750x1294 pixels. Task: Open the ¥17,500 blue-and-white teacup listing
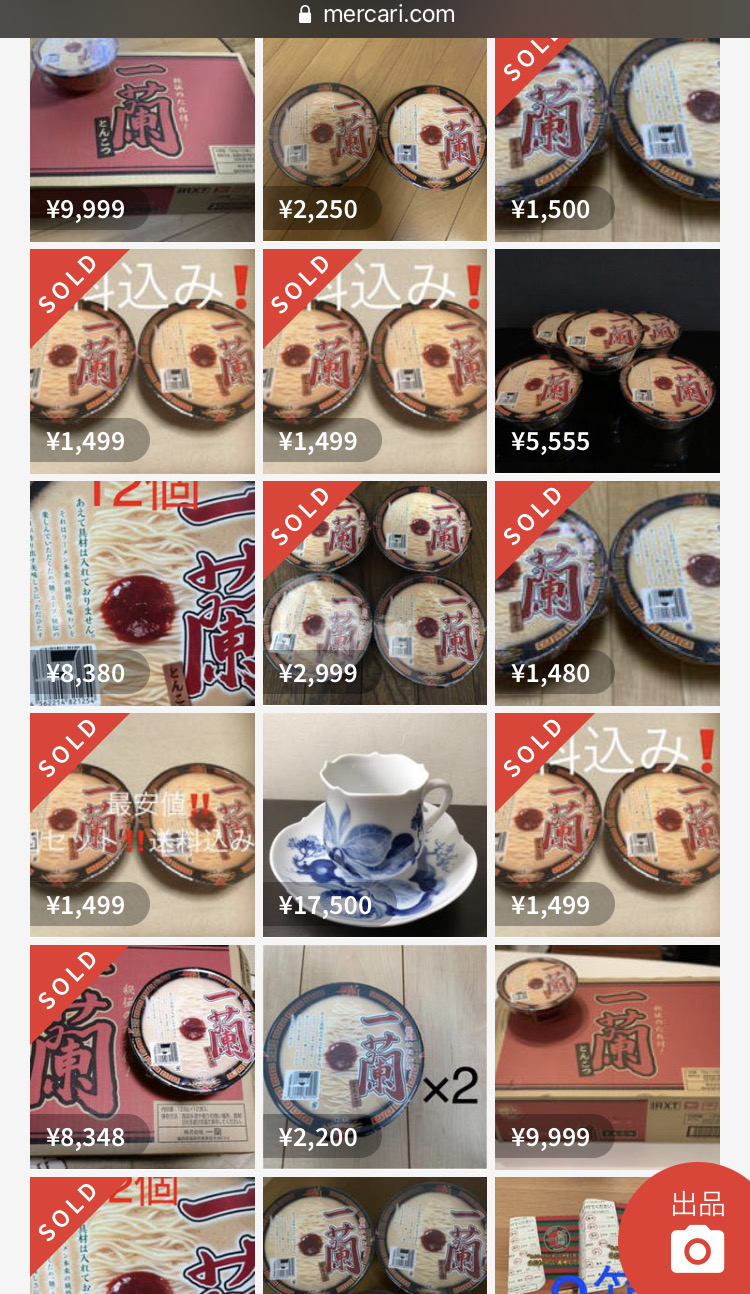pyautogui.click(x=375, y=824)
